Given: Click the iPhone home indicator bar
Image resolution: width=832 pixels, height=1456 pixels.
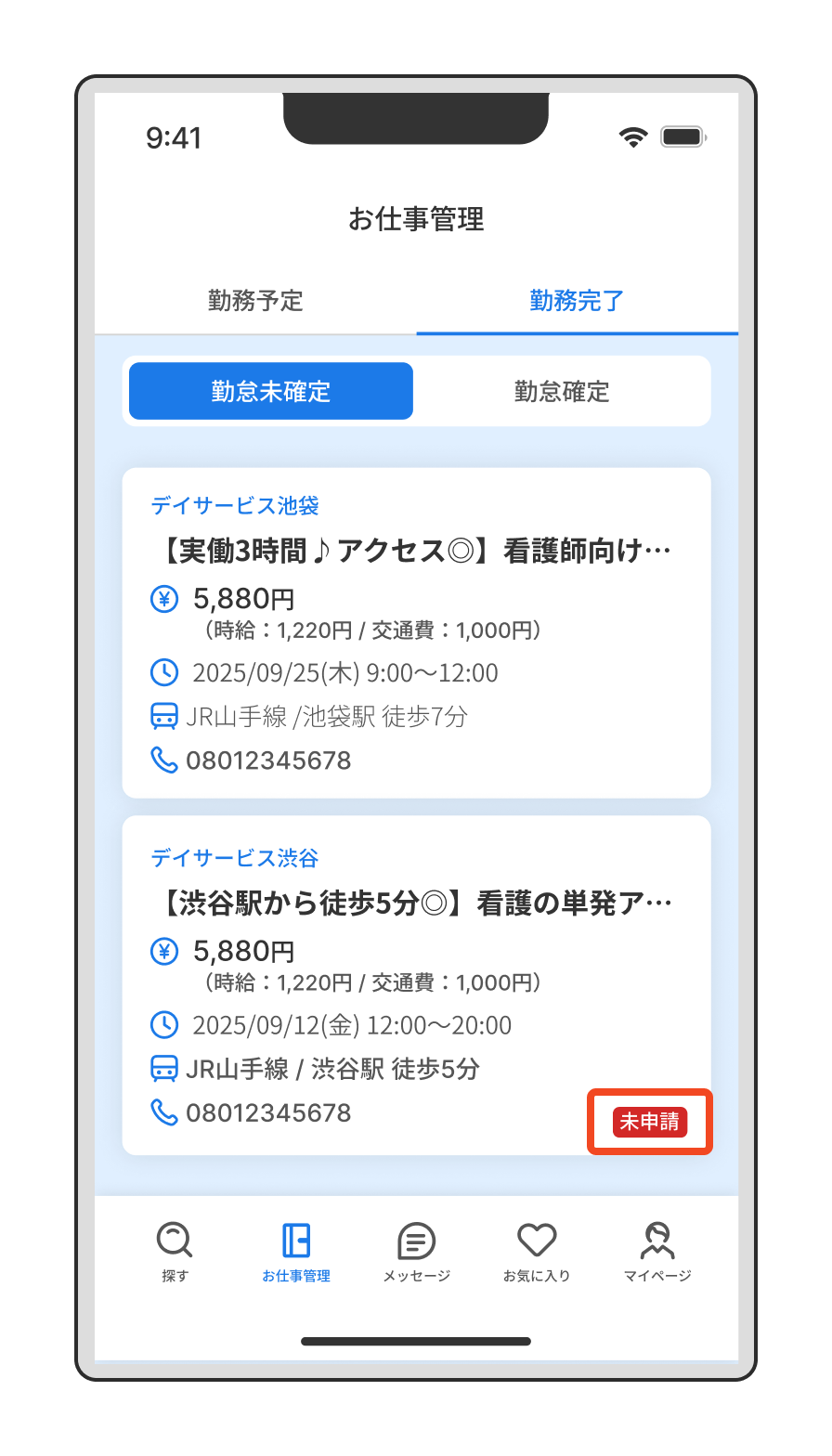Looking at the screenshot, I should (x=415, y=1341).
